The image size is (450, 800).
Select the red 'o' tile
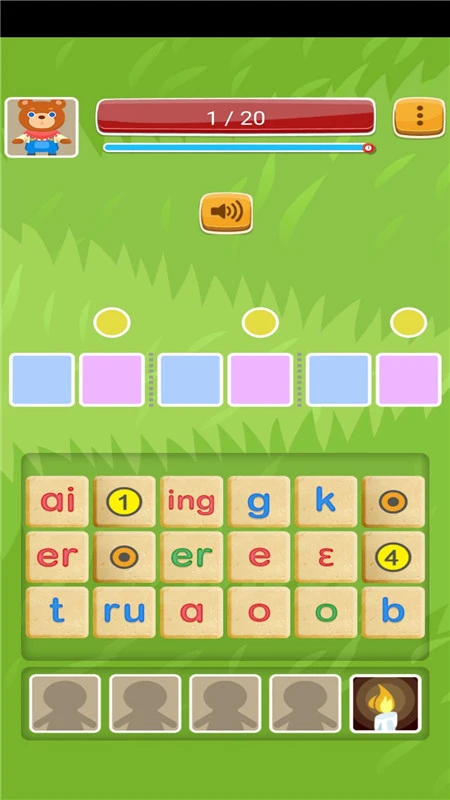(x=259, y=612)
